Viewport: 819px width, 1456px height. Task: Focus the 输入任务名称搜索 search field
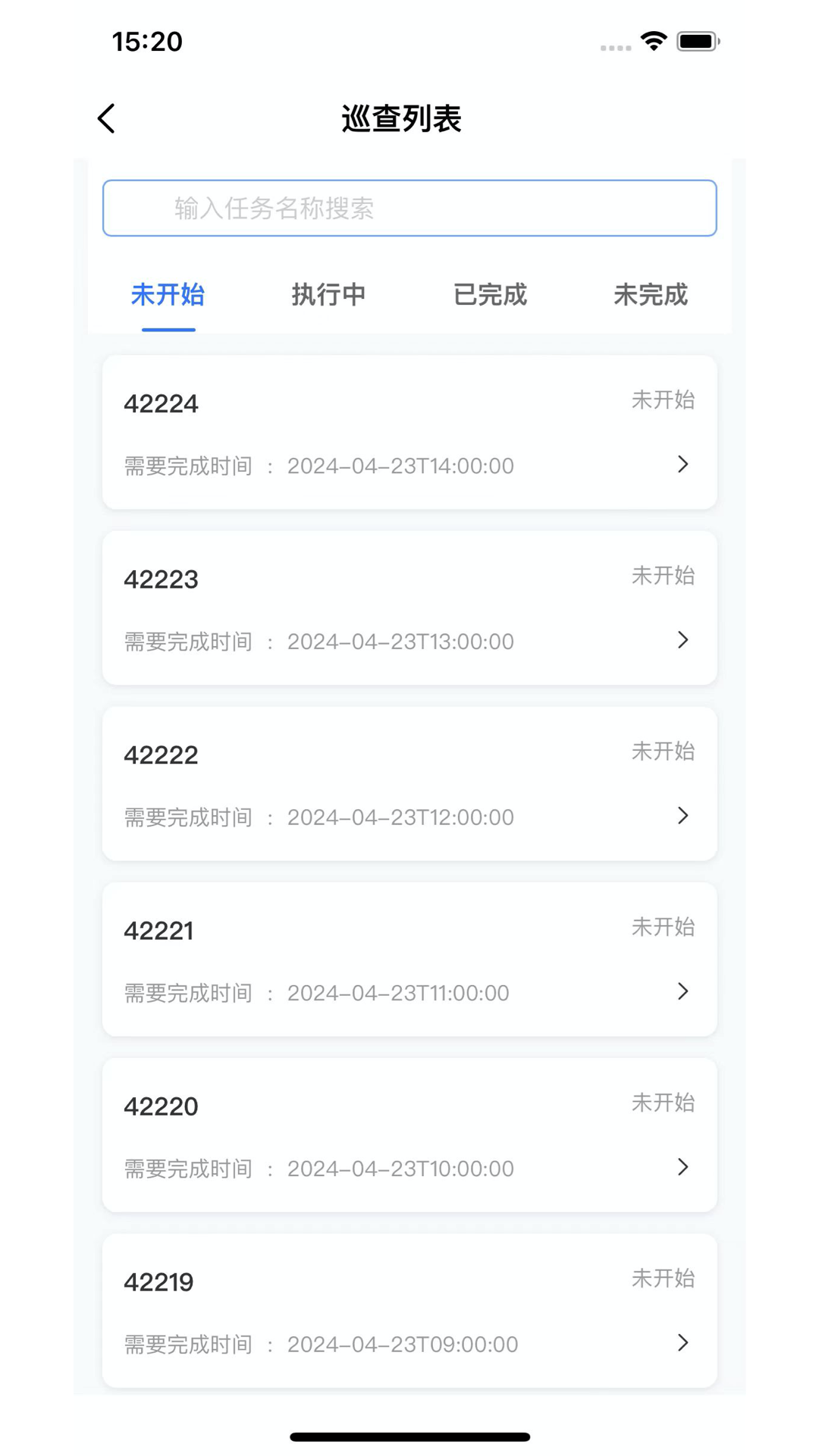(409, 209)
